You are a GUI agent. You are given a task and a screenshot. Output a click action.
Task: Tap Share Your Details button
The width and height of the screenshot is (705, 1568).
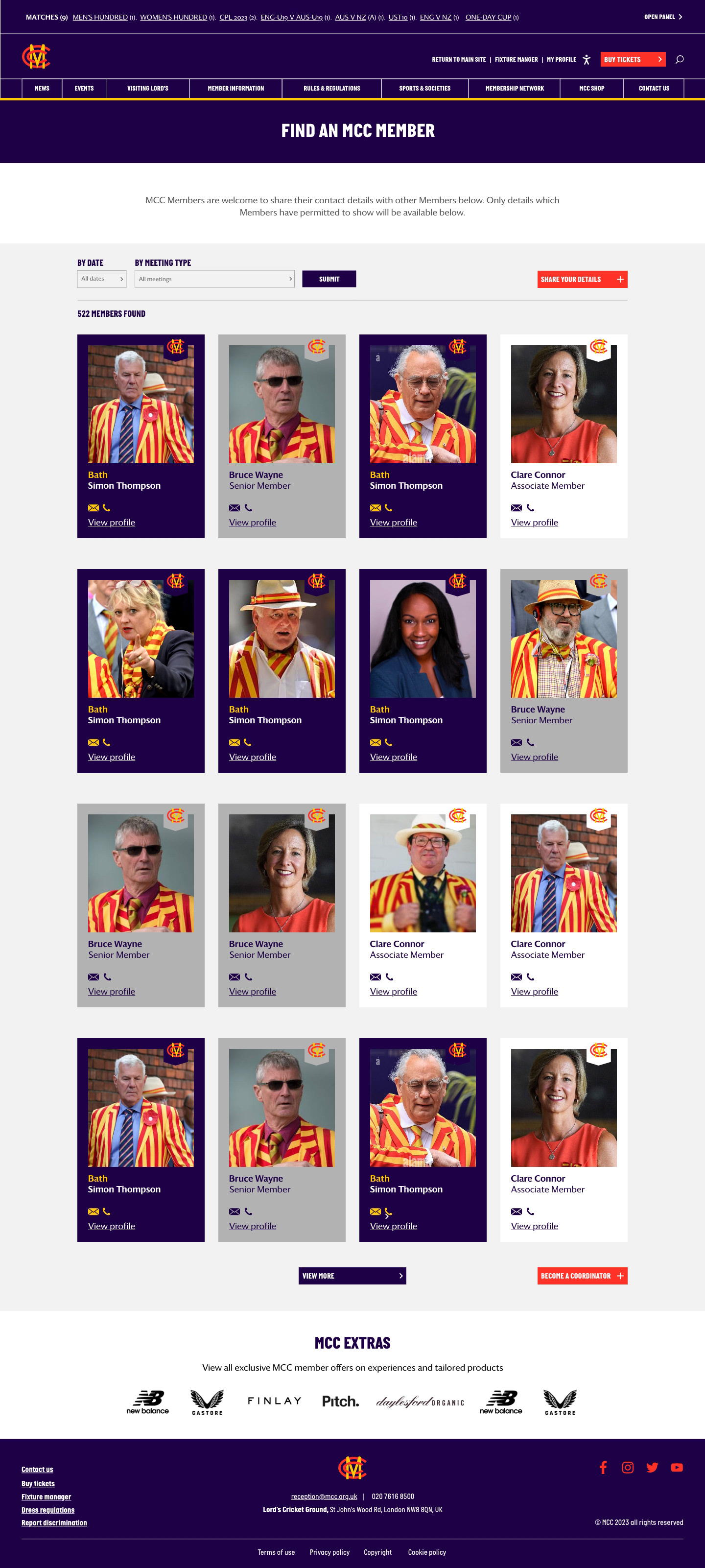582,280
